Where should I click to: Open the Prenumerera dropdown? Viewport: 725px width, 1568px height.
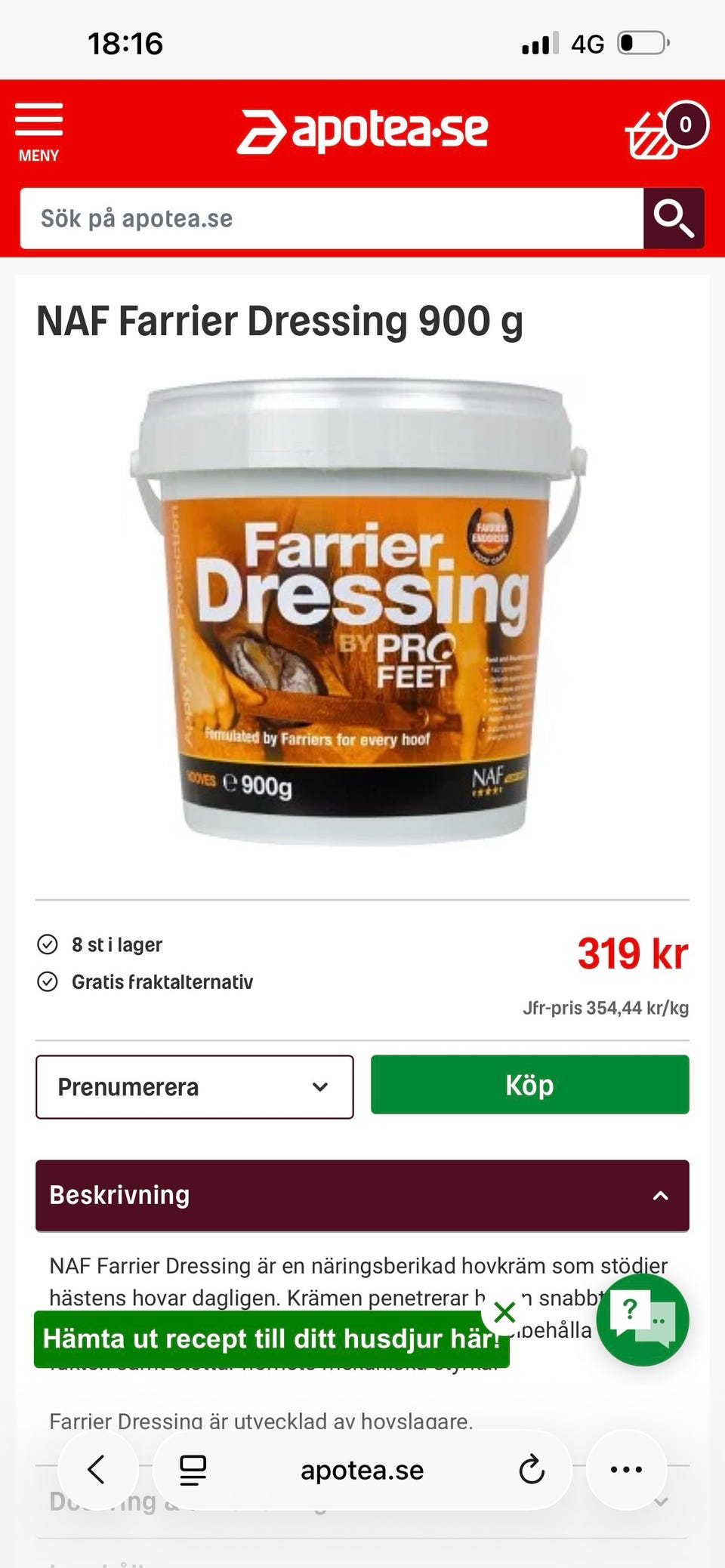pos(194,1087)
